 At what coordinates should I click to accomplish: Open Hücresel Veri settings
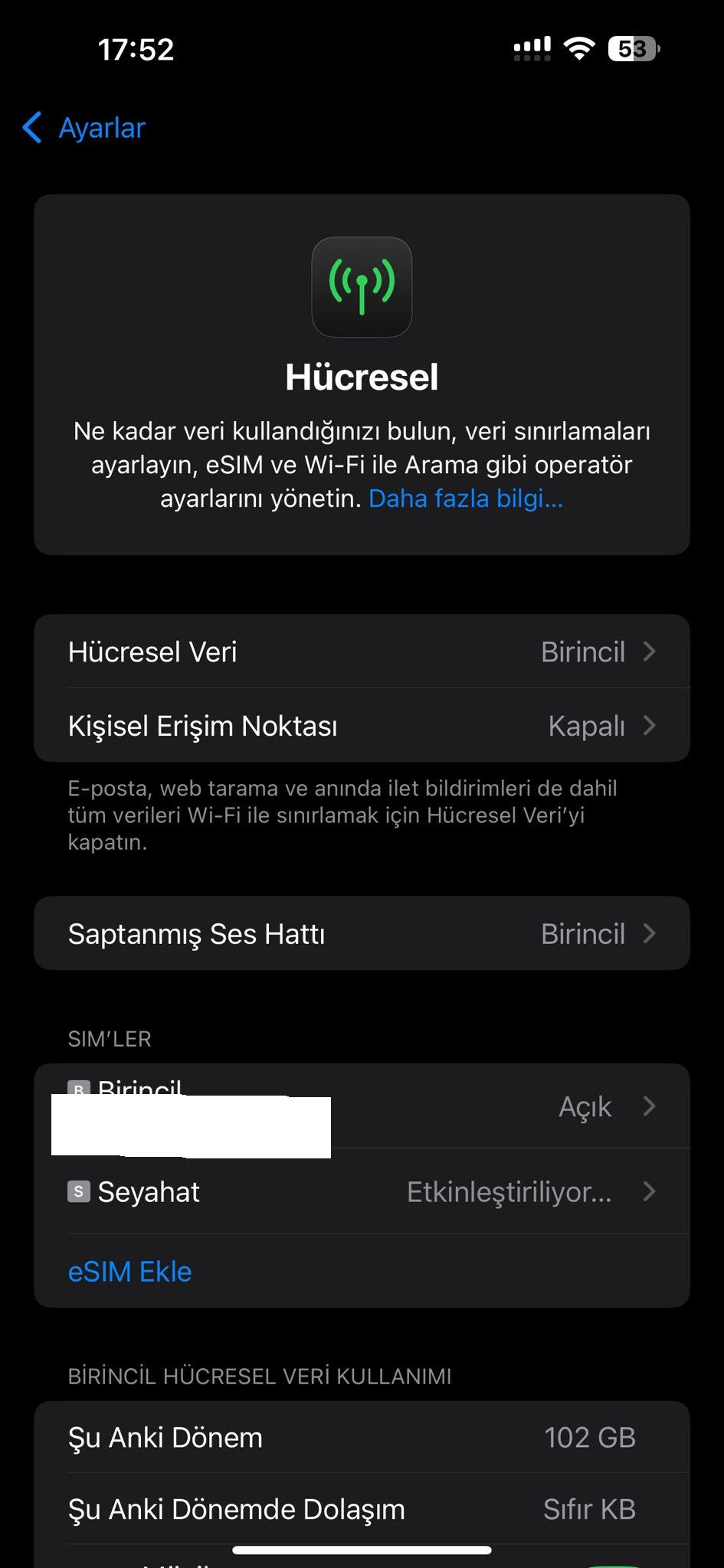pos(362,652)
